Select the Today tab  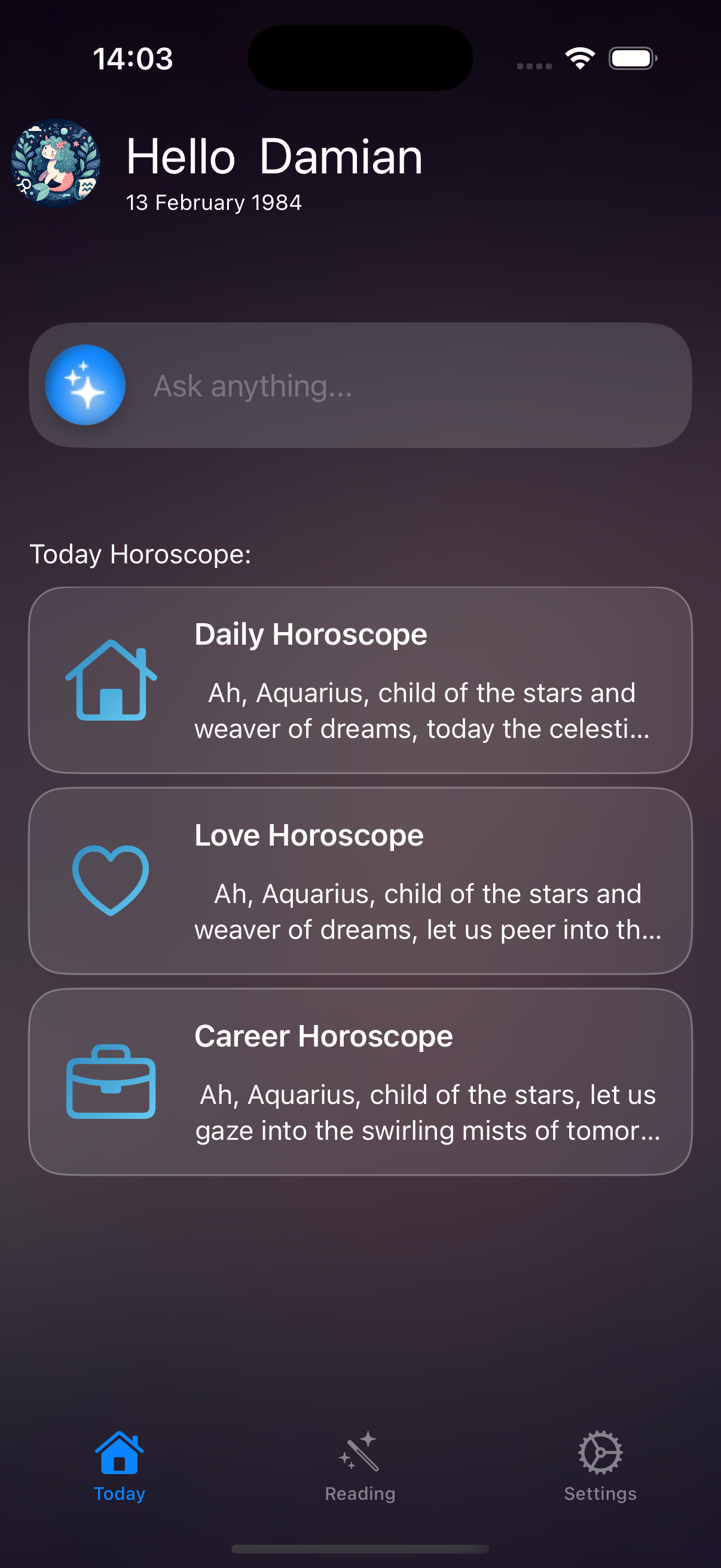pyautogui.click(x=119, y=1466)
